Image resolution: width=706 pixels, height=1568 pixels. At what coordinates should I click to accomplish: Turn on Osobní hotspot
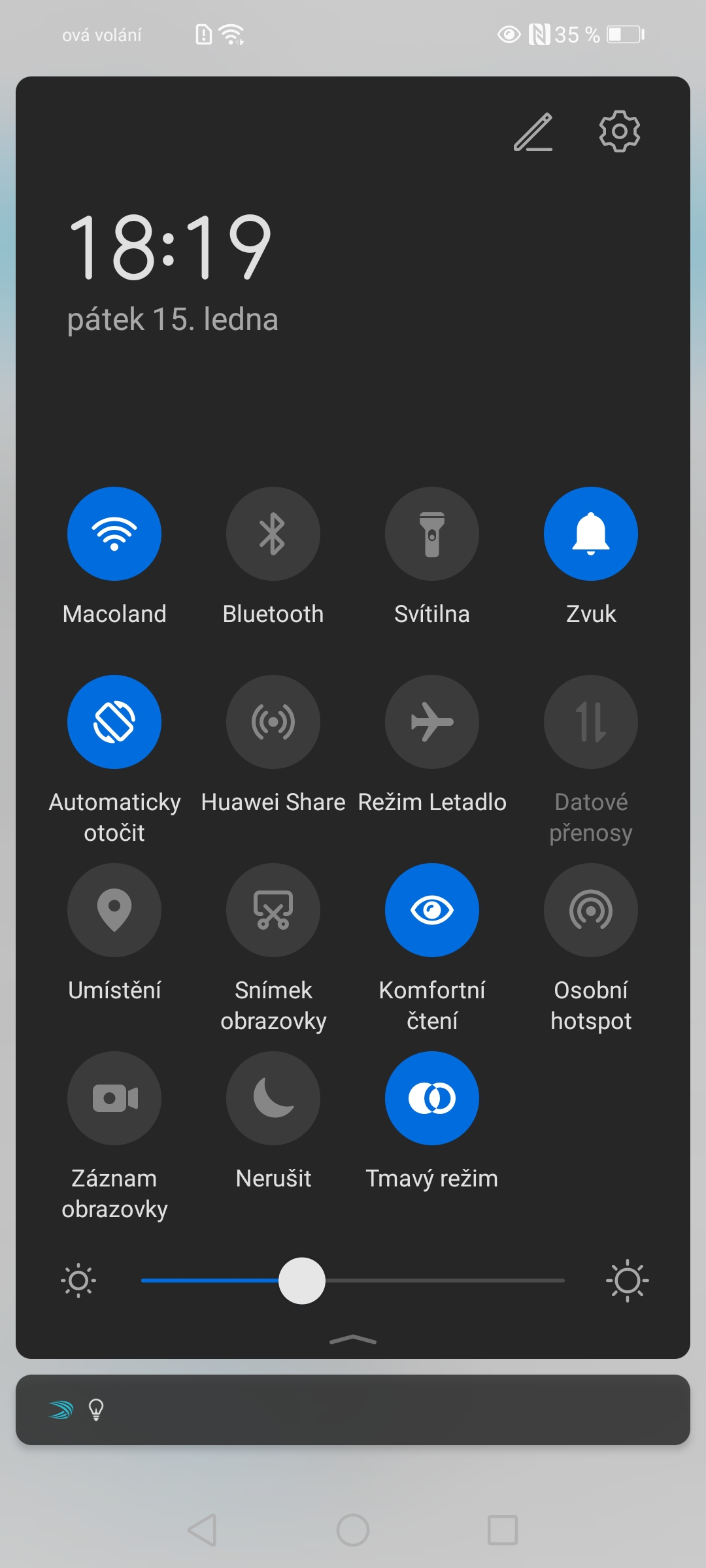(x=591, y=910)
